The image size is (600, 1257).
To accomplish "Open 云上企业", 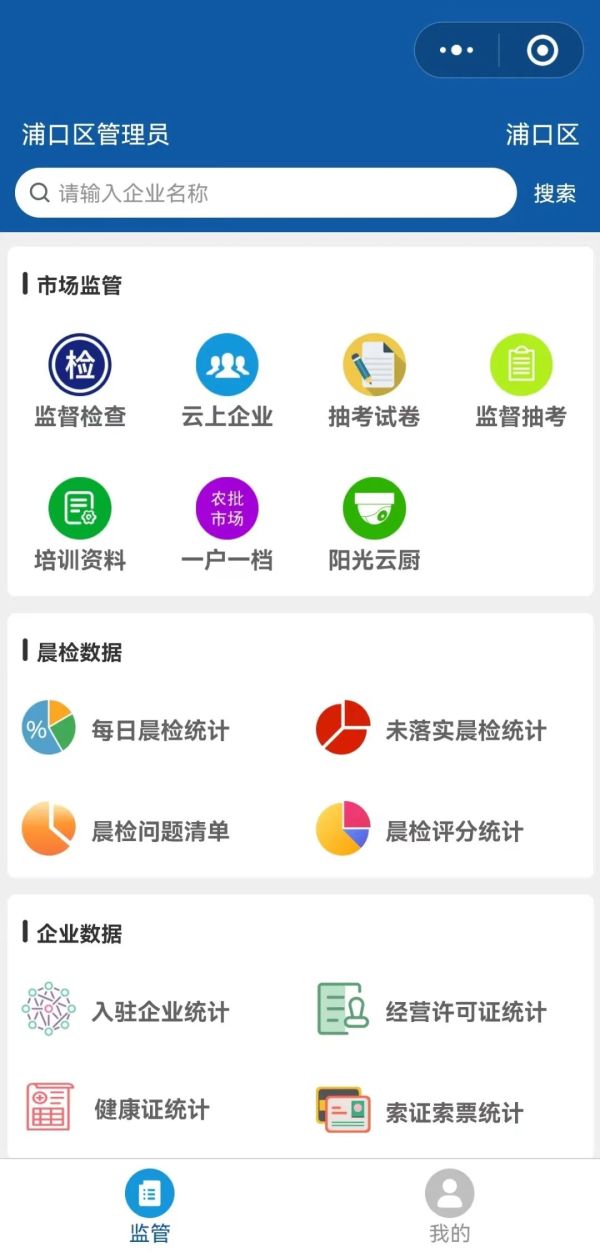I will [227, 381].
